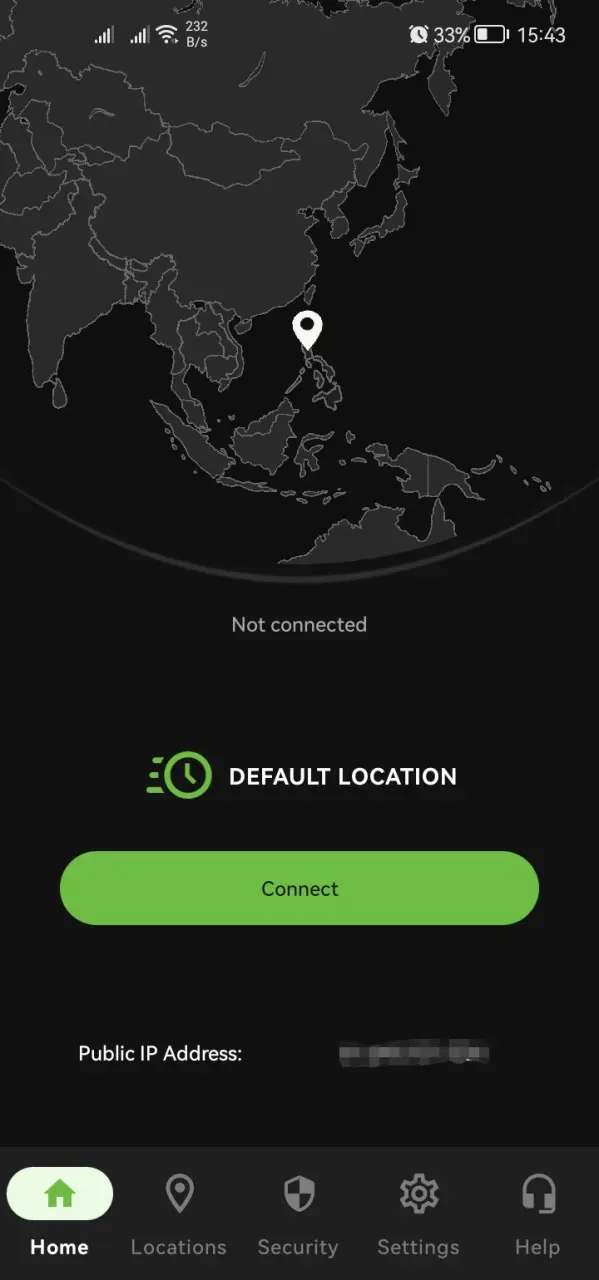Switch to the Locations tab
The image size is (599, 1280).
point(179,1215)
